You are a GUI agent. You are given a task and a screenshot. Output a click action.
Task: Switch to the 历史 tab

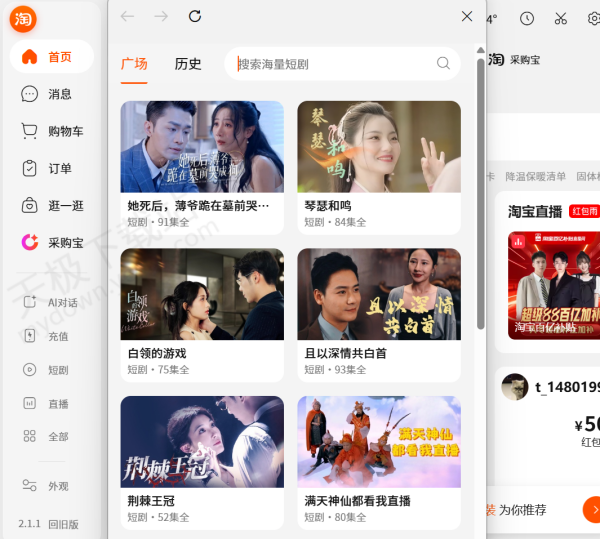click(188, 64)
